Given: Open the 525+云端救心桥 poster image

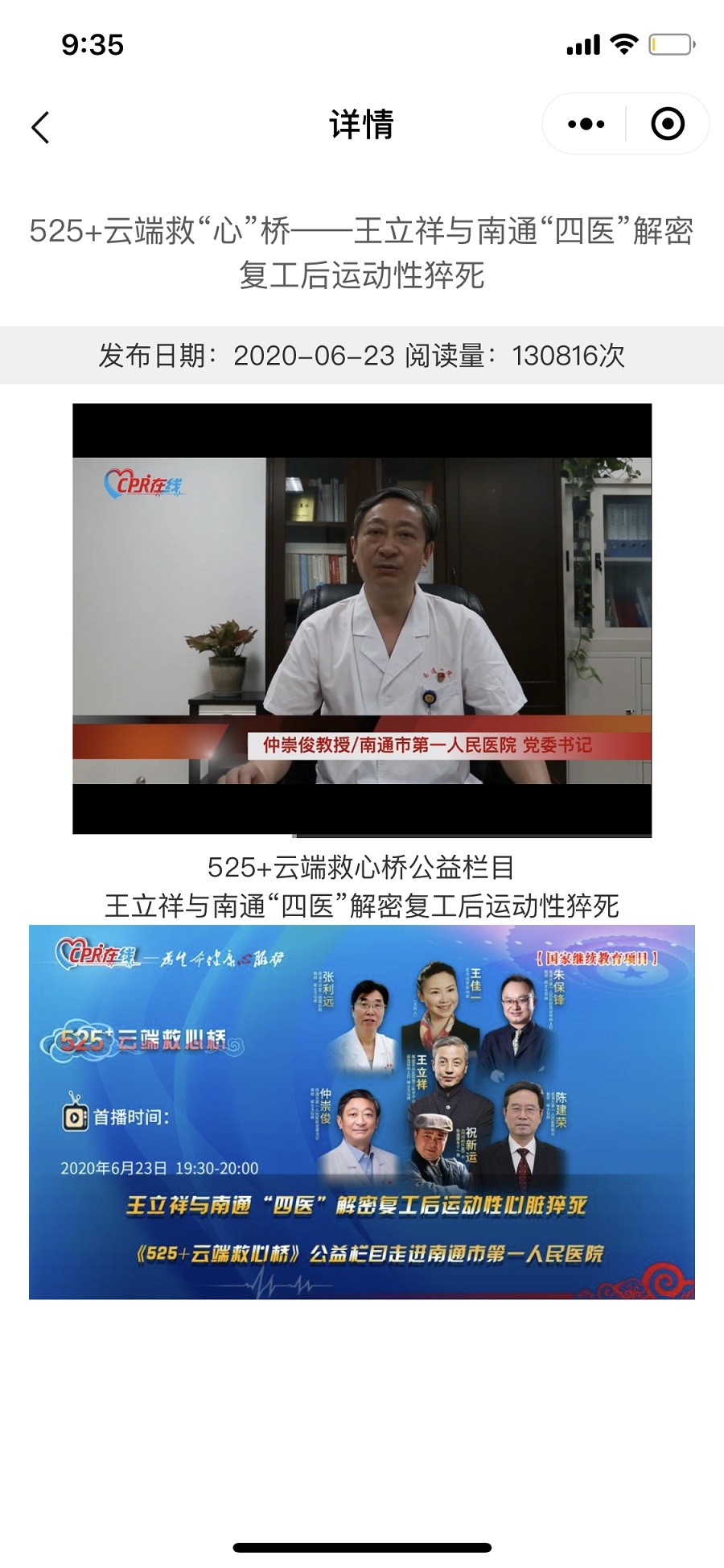Looking at the screenshot, I should pos(362,1112).
